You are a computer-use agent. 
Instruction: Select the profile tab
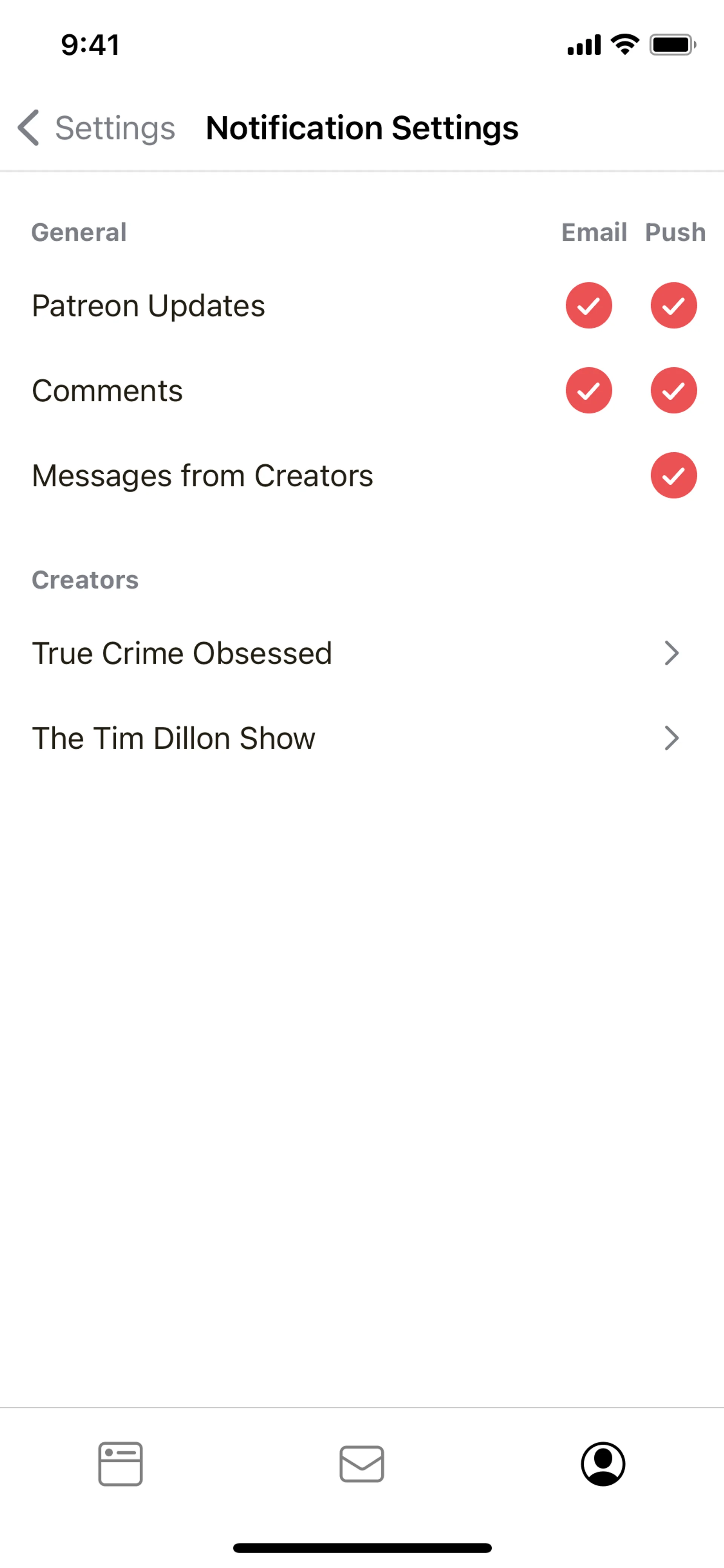(602, 1464)
